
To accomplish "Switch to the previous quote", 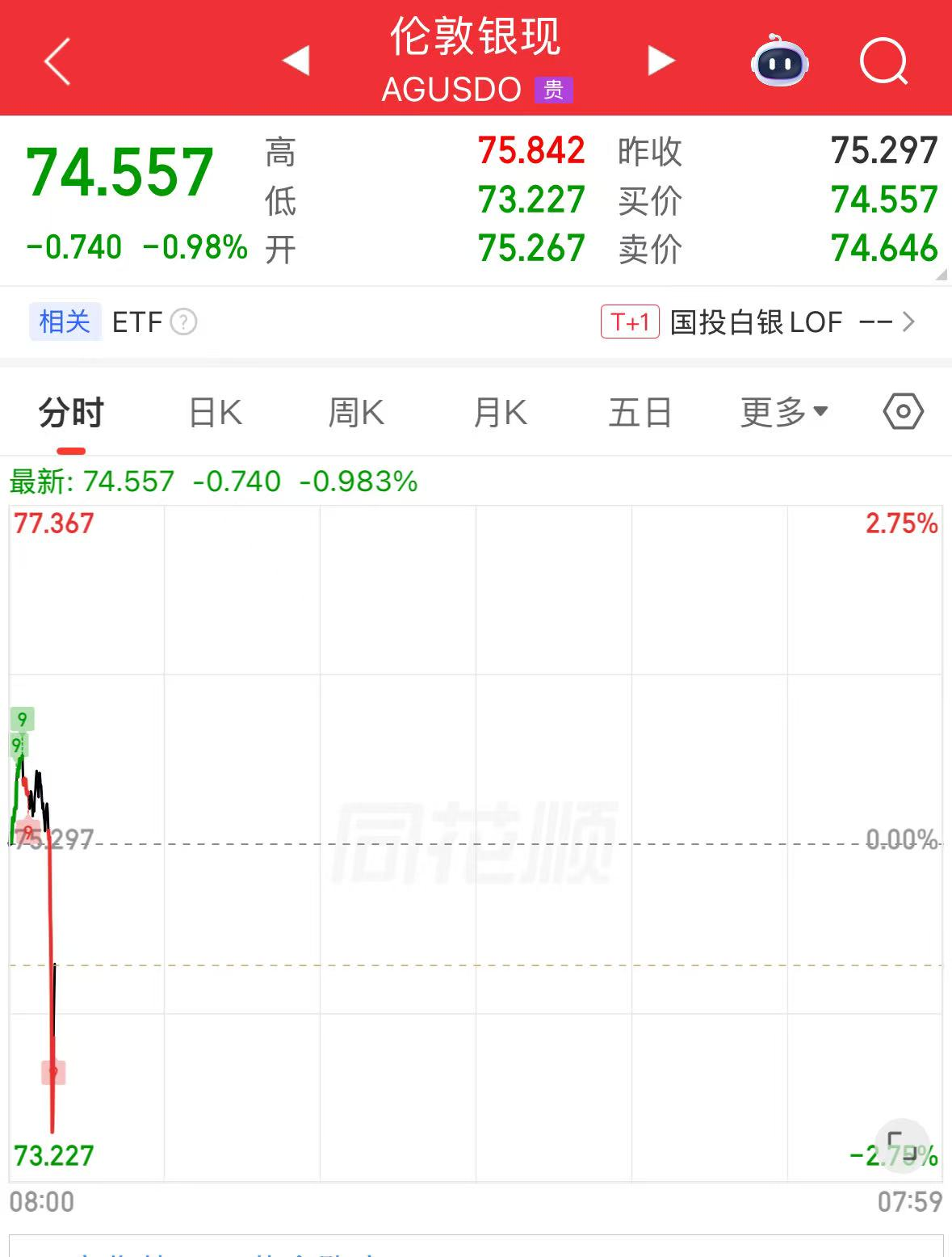I will pos(296,61).
